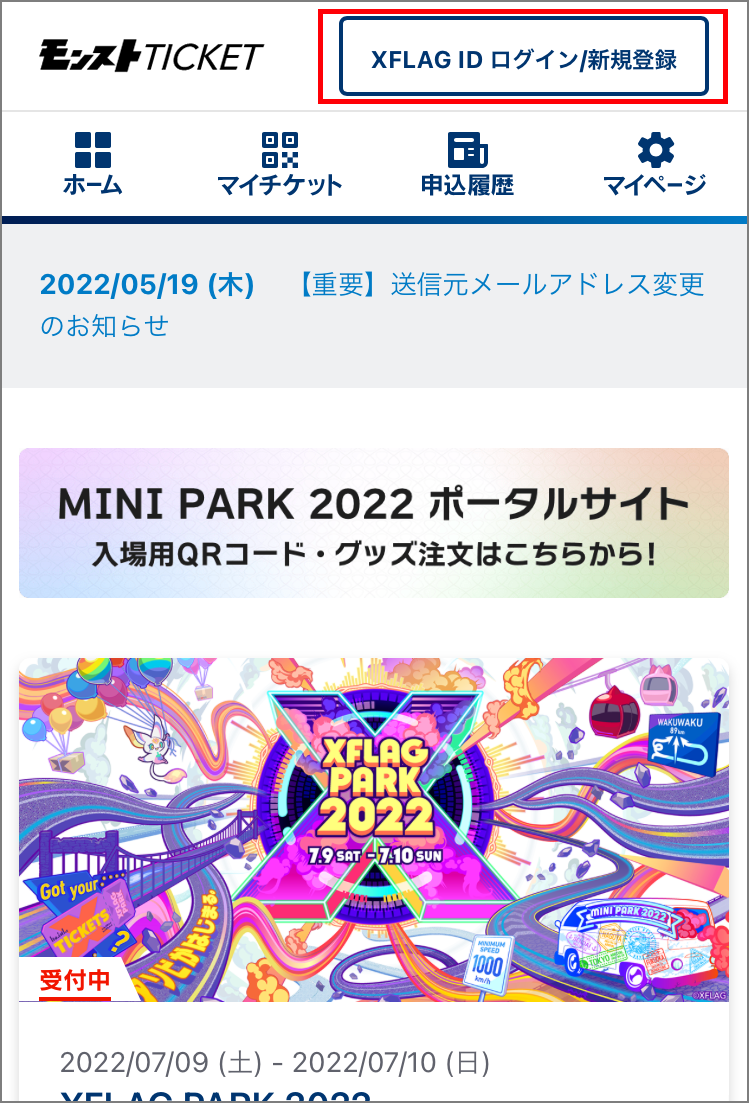Open the XFLAG PARK 2022 event card
Screen dimensions: 749x1103
click(x=374, y=830)
